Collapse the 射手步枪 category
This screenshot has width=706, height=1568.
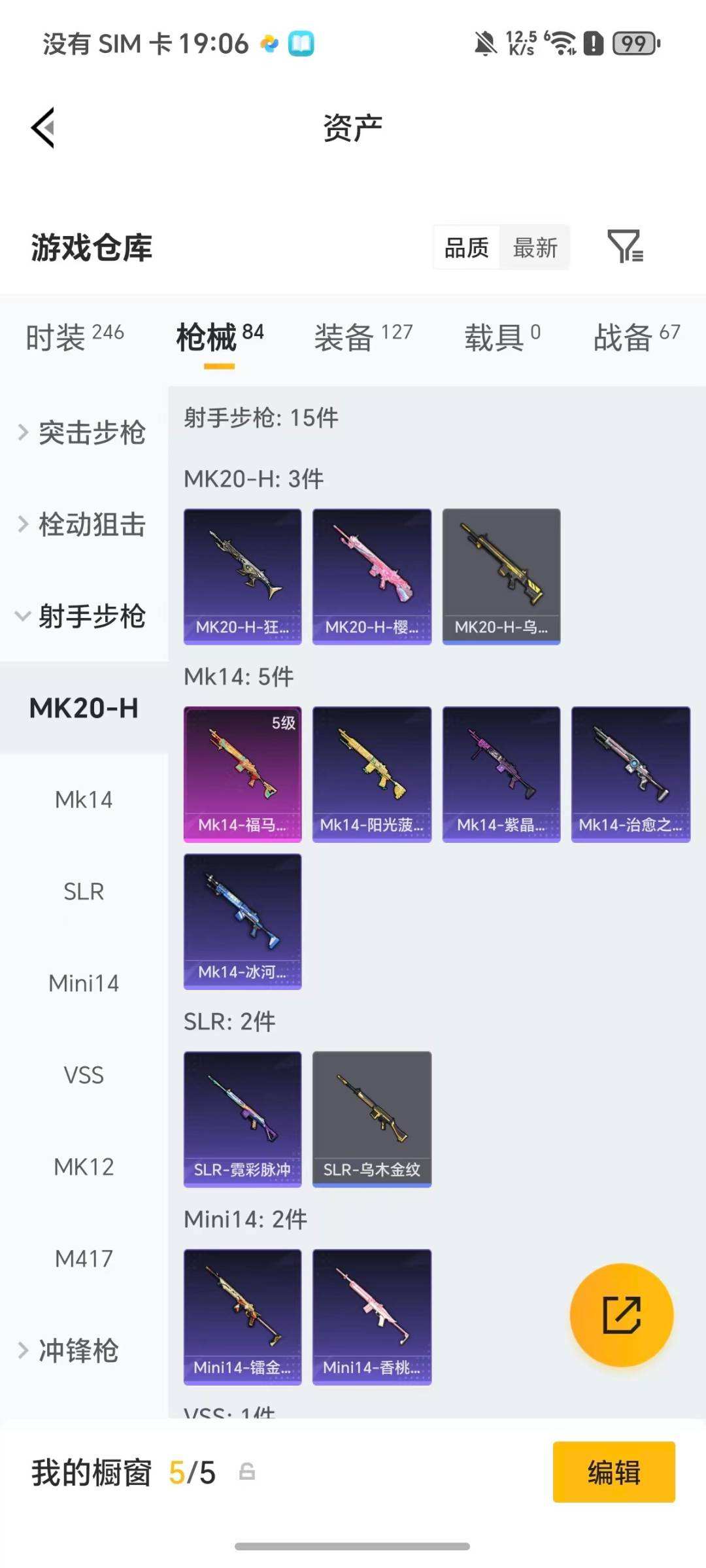(x=82, y=616)
